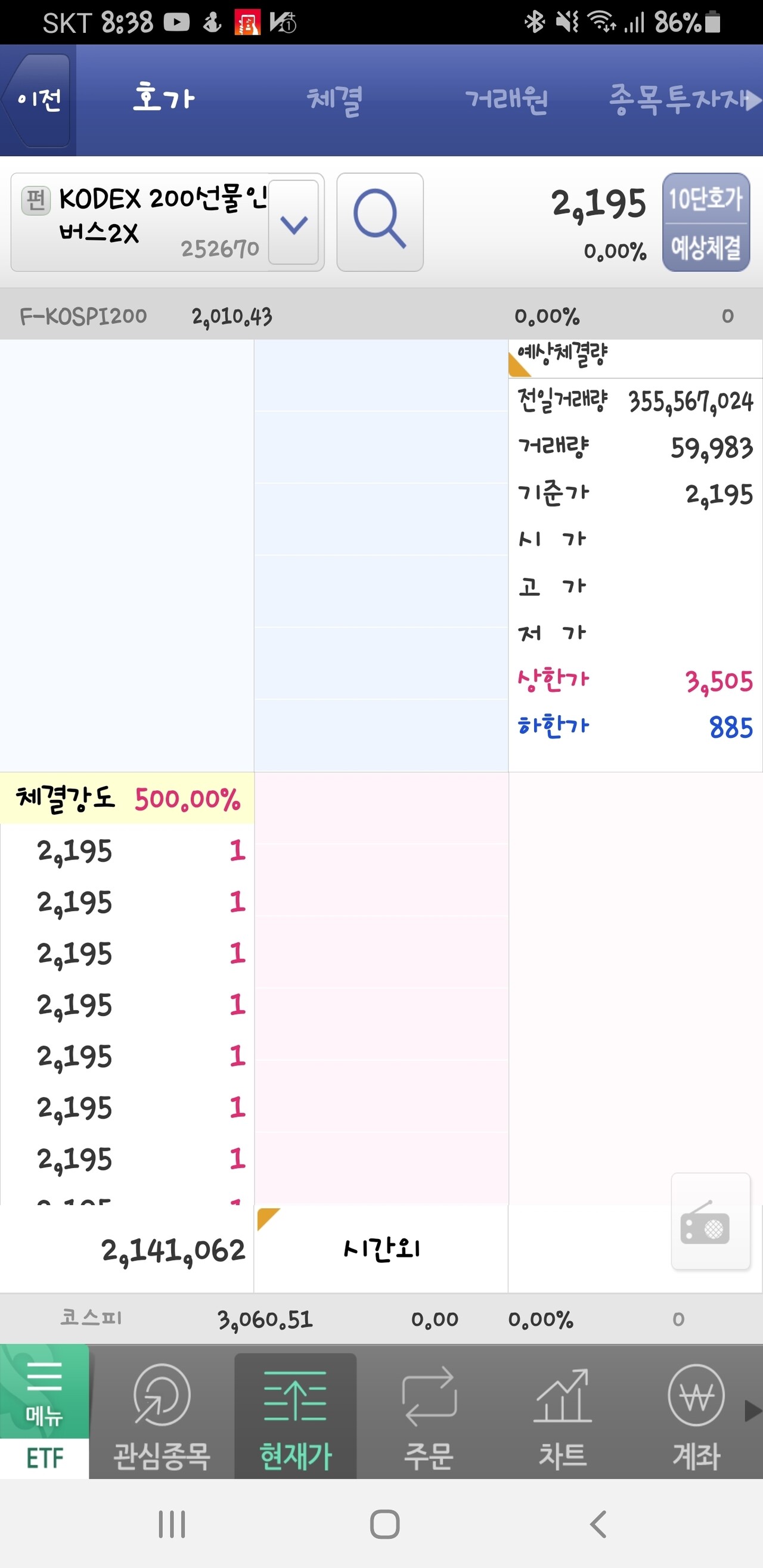
Task: Open the stock selection dropdown chevron
Action: [294, 223]
